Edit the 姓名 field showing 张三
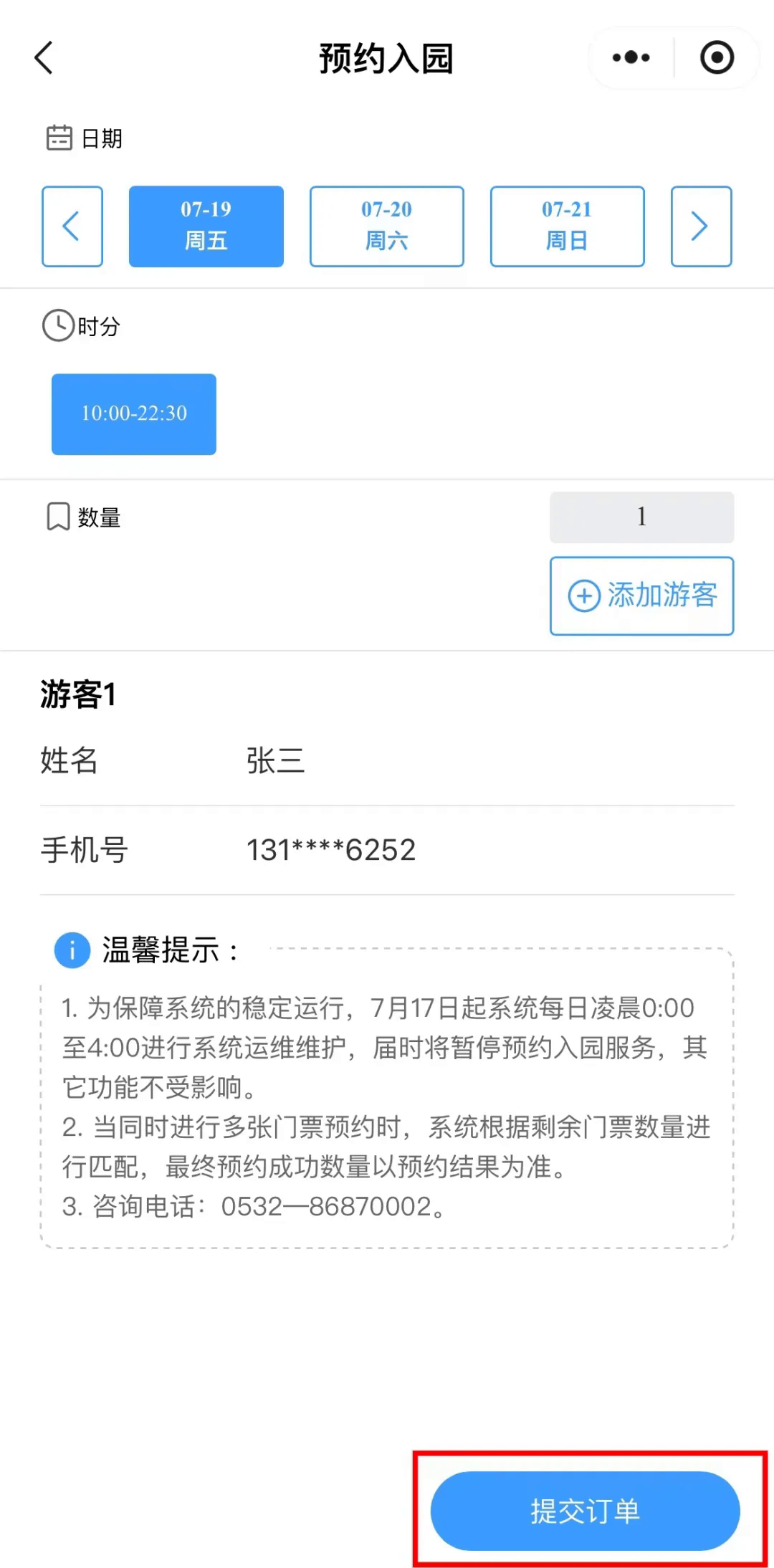The width and height of the screenshot is (774, 1568). [x=387, y=761]
